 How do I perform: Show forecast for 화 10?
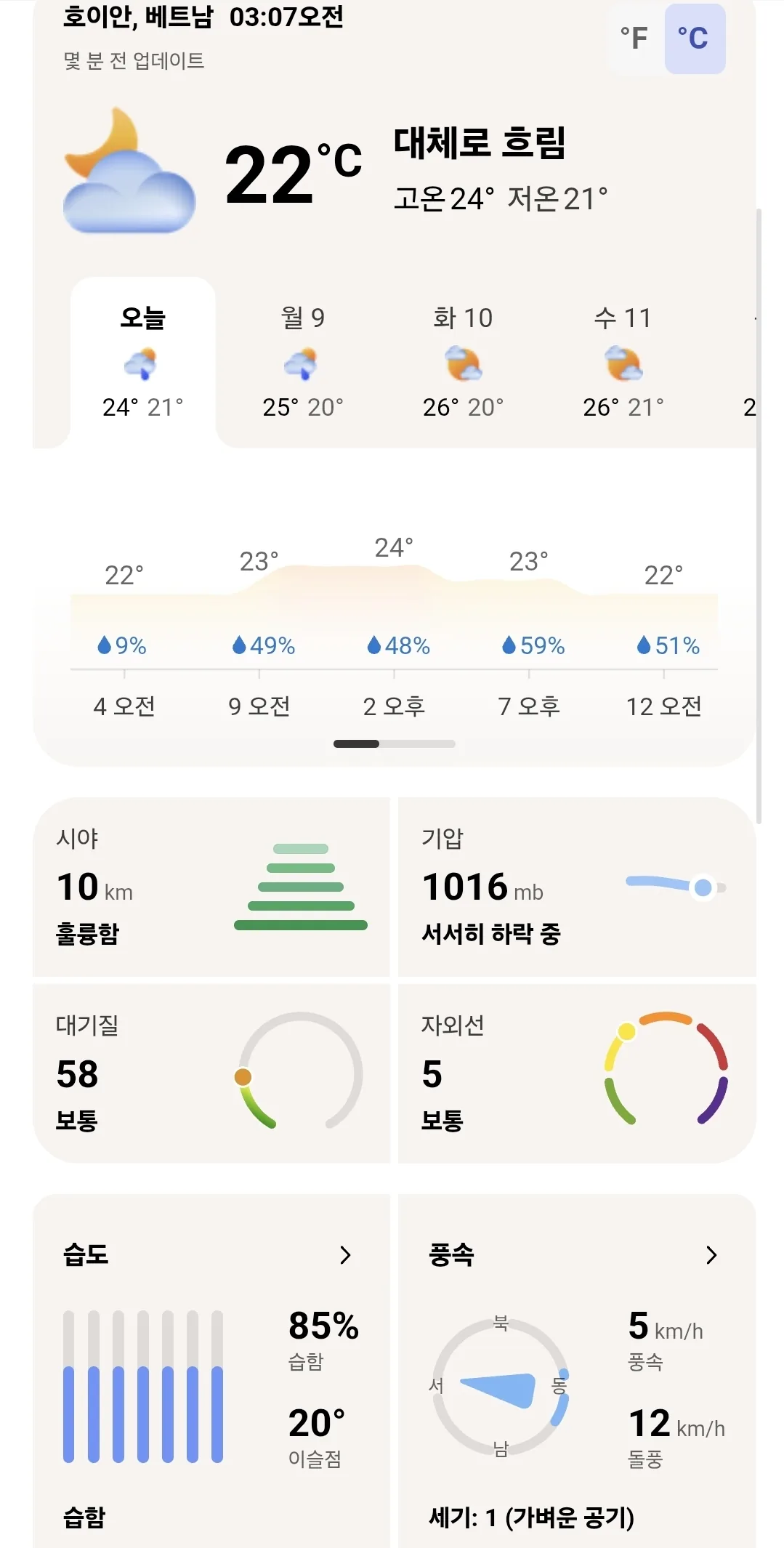(x=463, y=362)
